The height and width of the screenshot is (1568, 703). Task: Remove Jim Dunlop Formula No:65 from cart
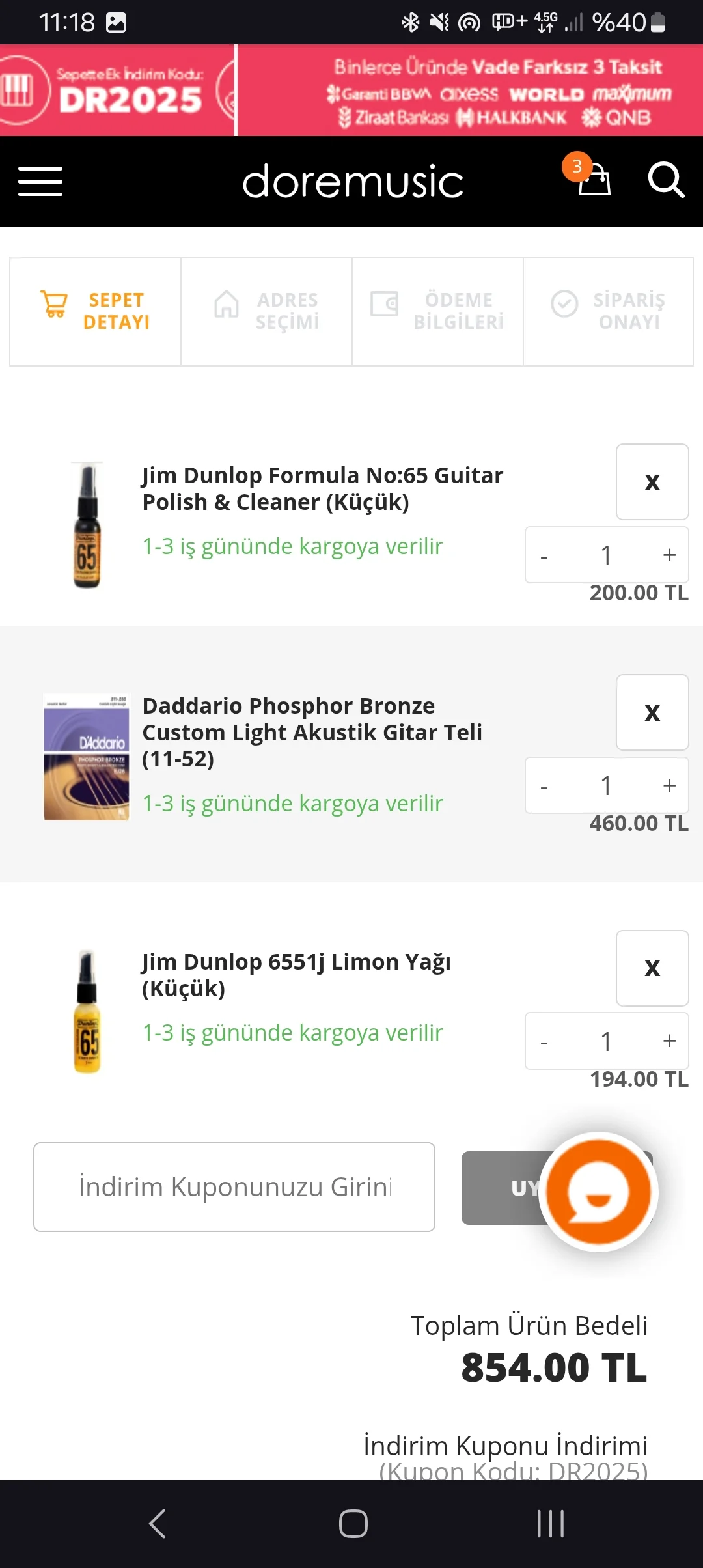point(652,482)
